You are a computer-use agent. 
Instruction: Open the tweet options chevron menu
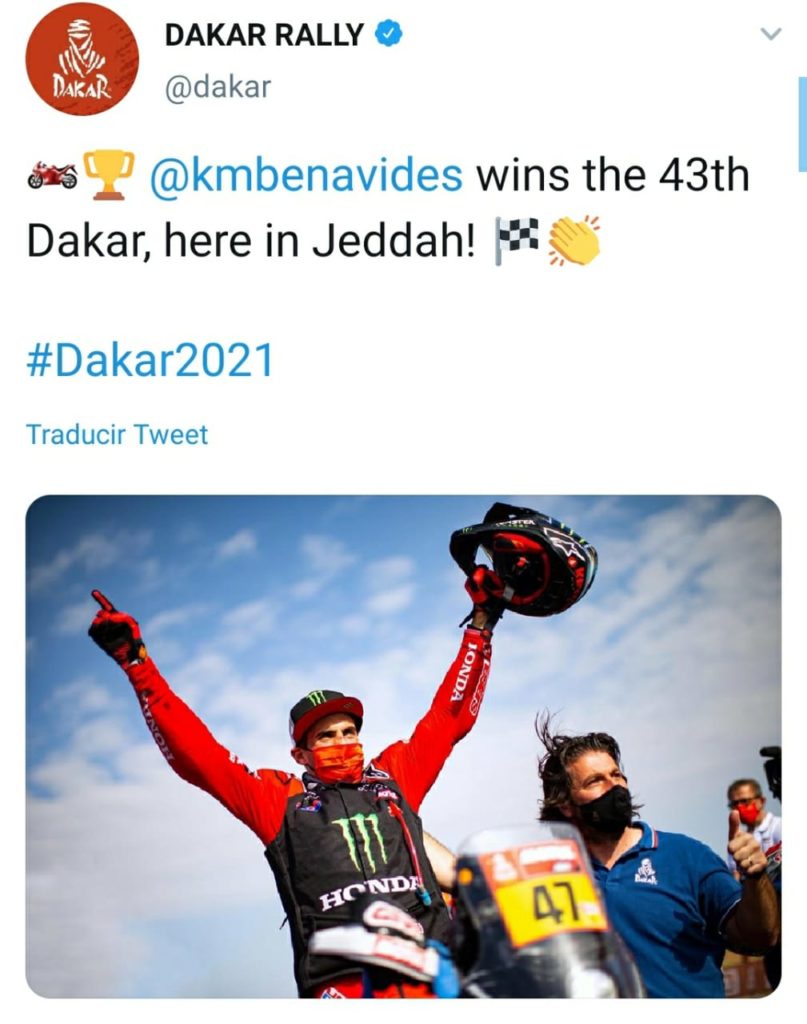(770, 34)
